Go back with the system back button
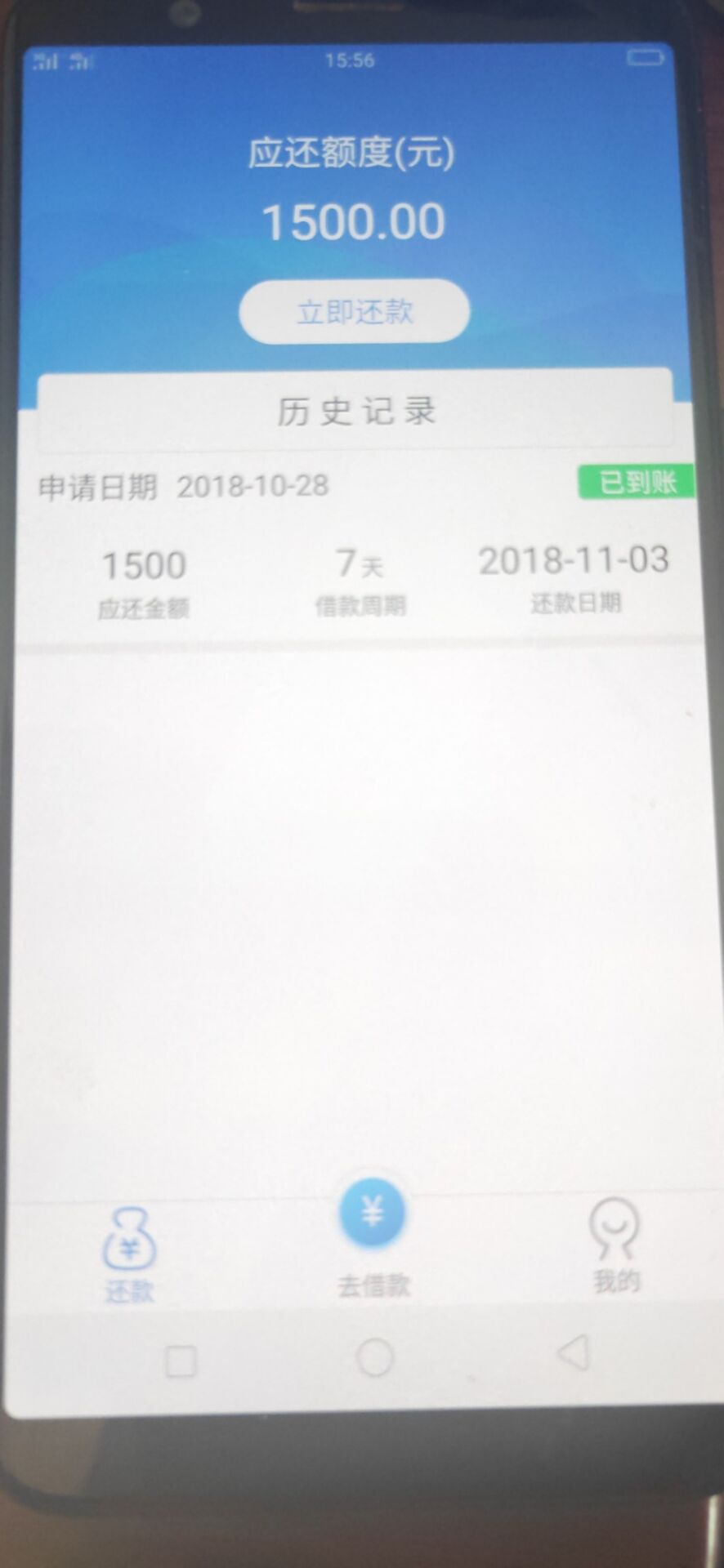 click(x=574, y=1352)
